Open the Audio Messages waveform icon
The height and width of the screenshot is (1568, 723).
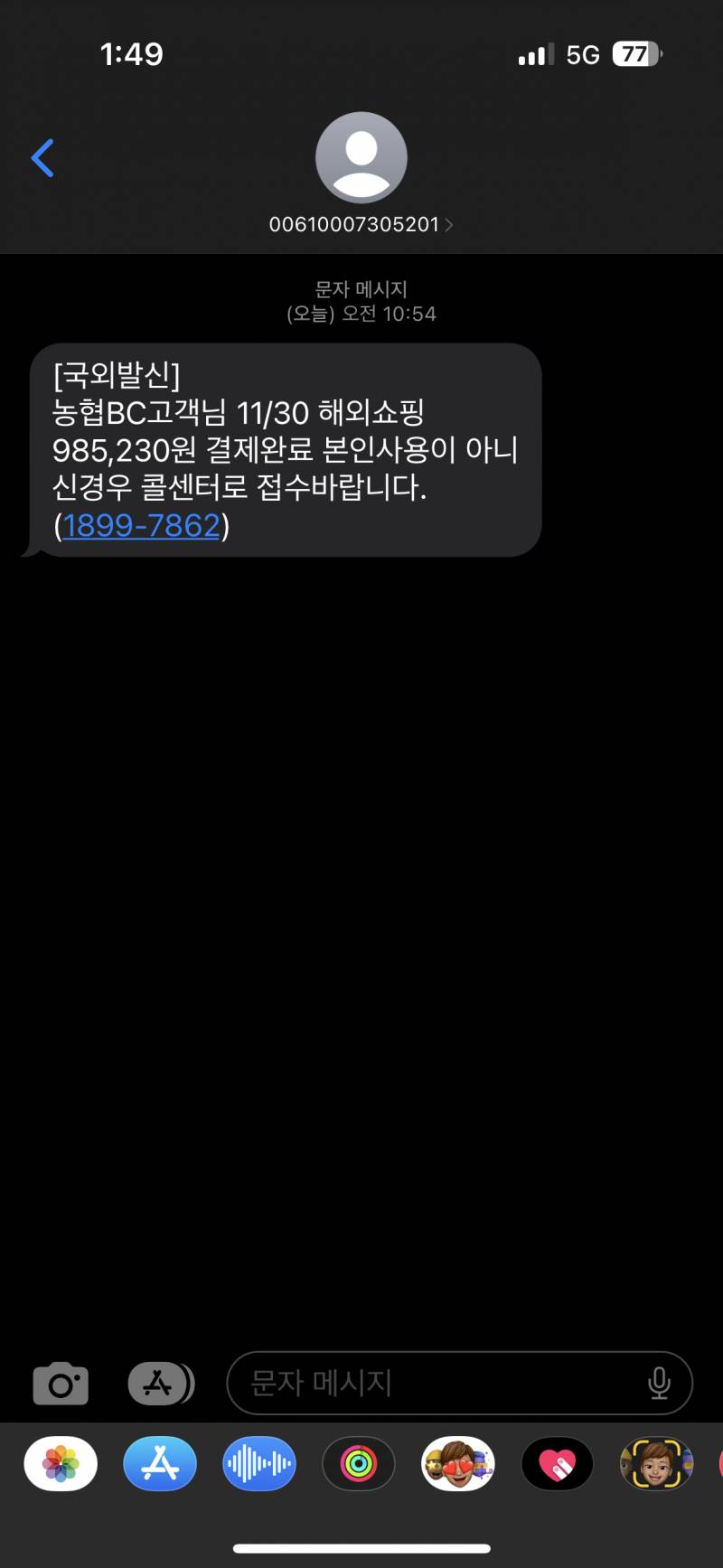258,1464
